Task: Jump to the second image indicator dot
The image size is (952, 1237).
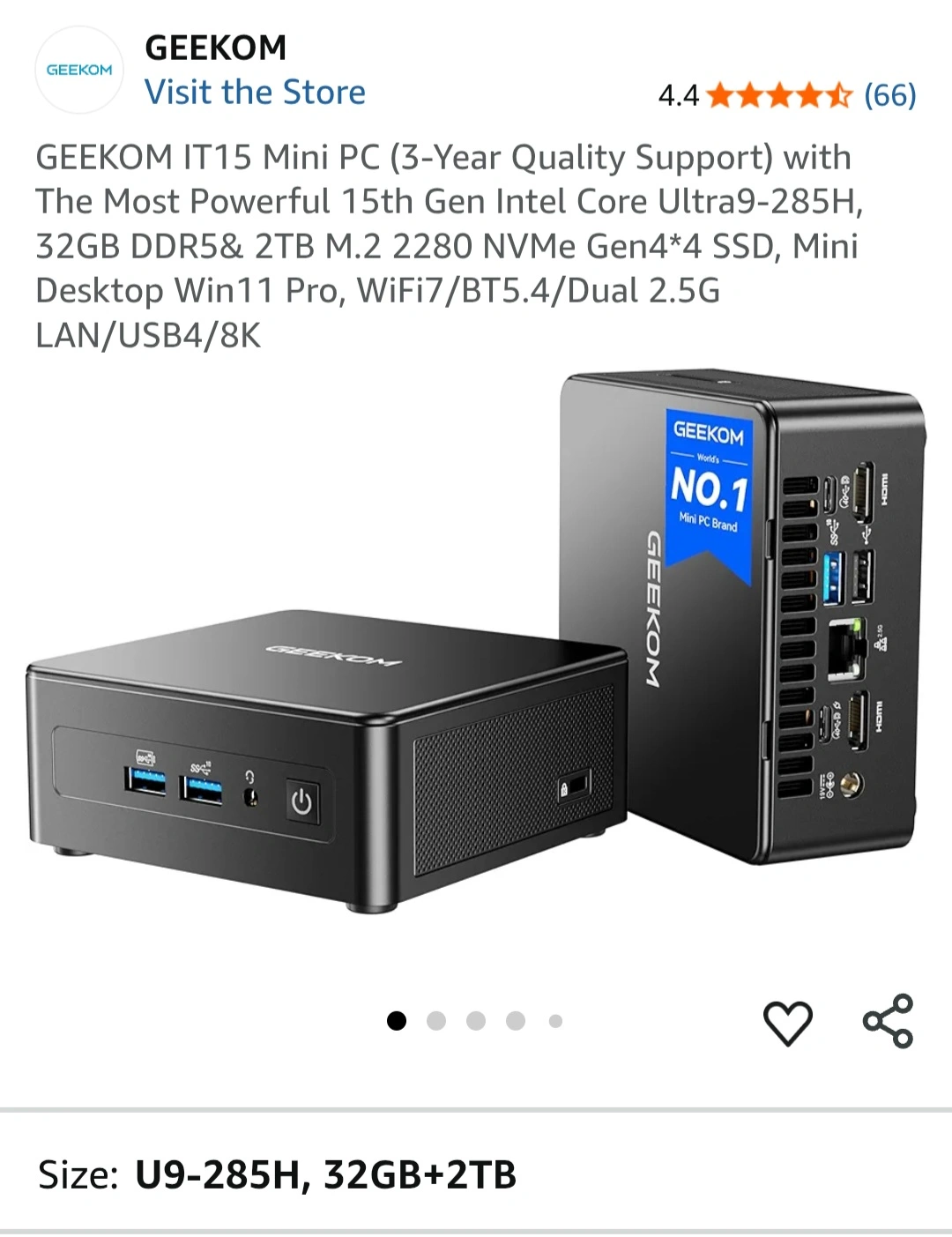Action: pos(436,1021)
